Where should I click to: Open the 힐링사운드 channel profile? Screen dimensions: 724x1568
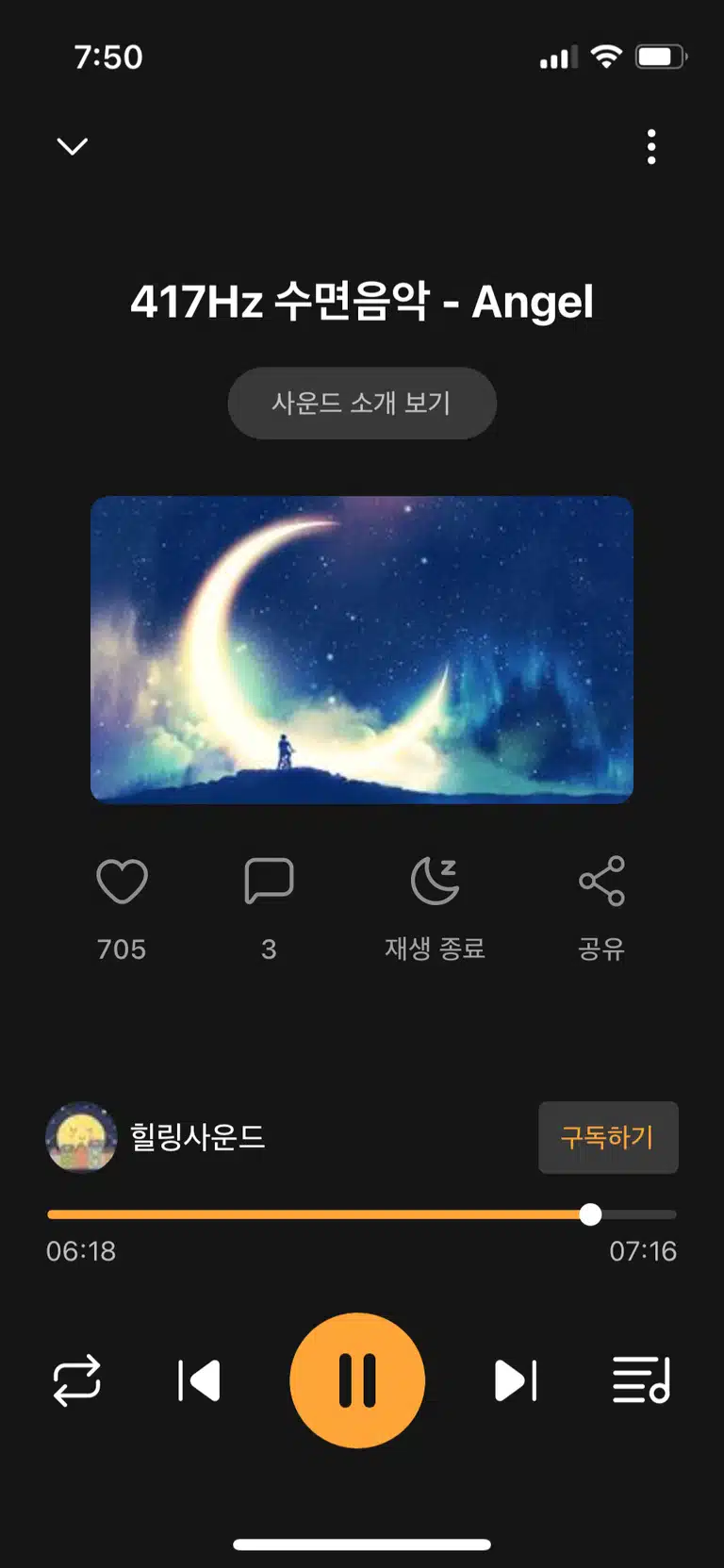coord(156,1137)
